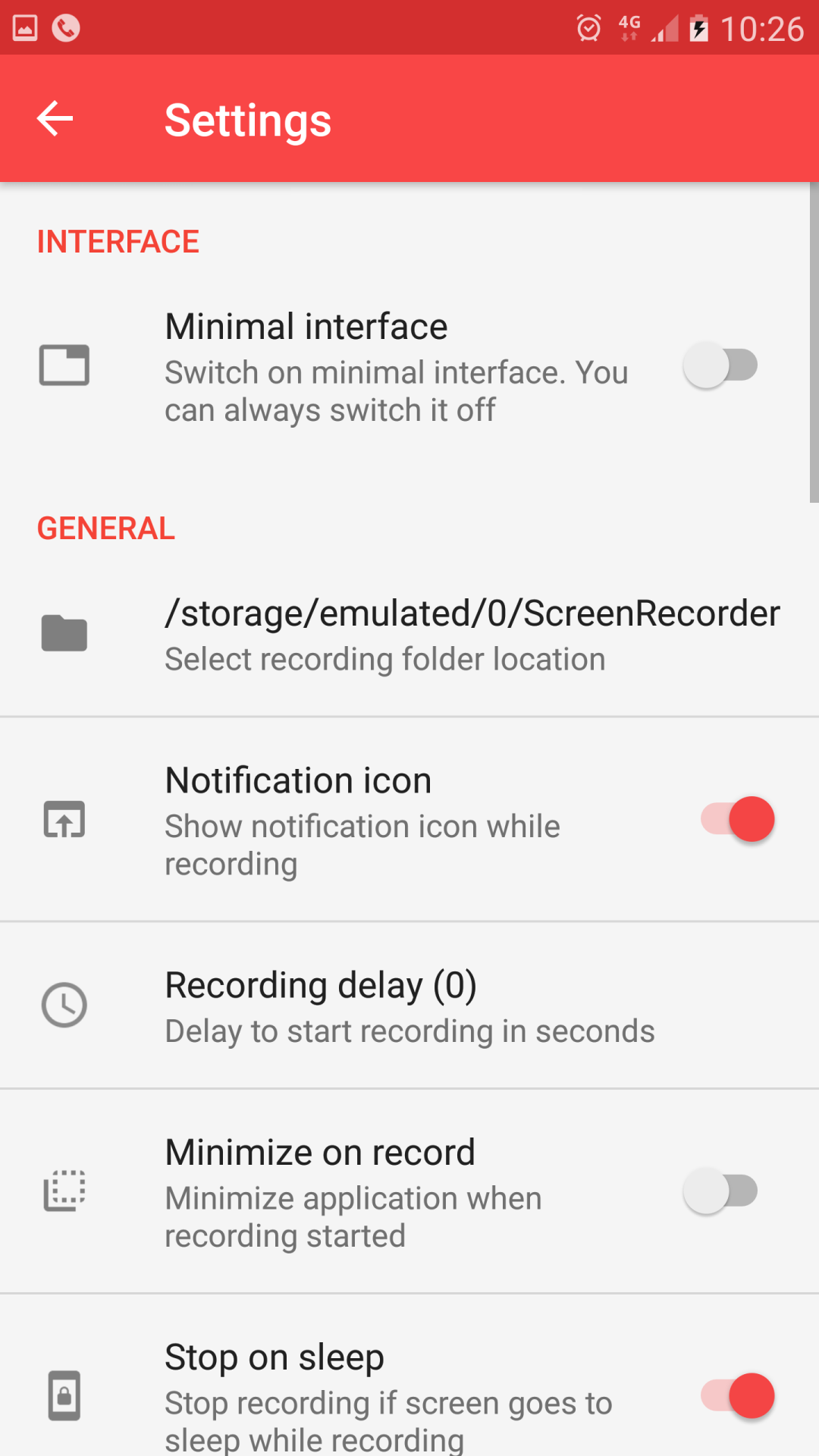Enable the Minimal interface switch
This screenshot has height=1456, width=819.
click(720, 366)
